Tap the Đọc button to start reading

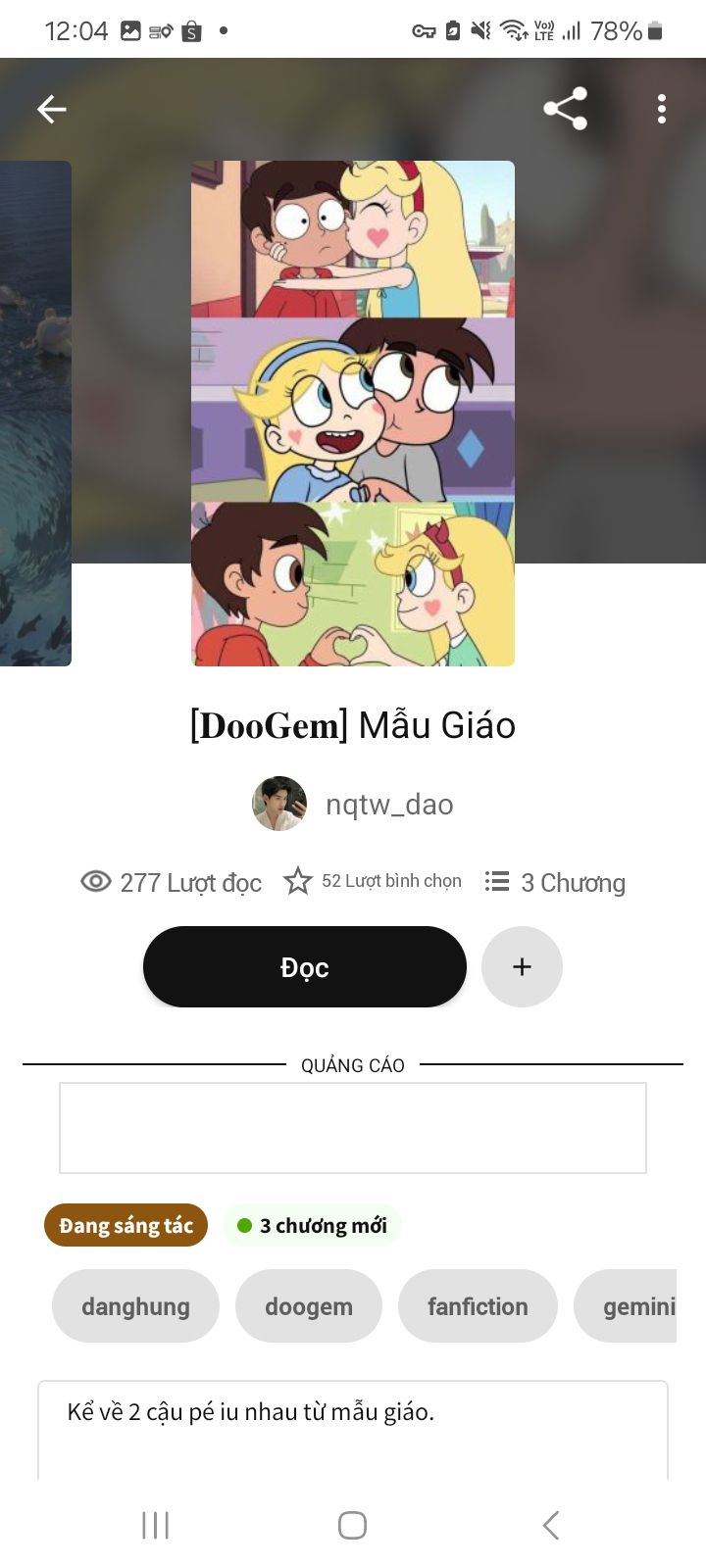tap(305, 967)
